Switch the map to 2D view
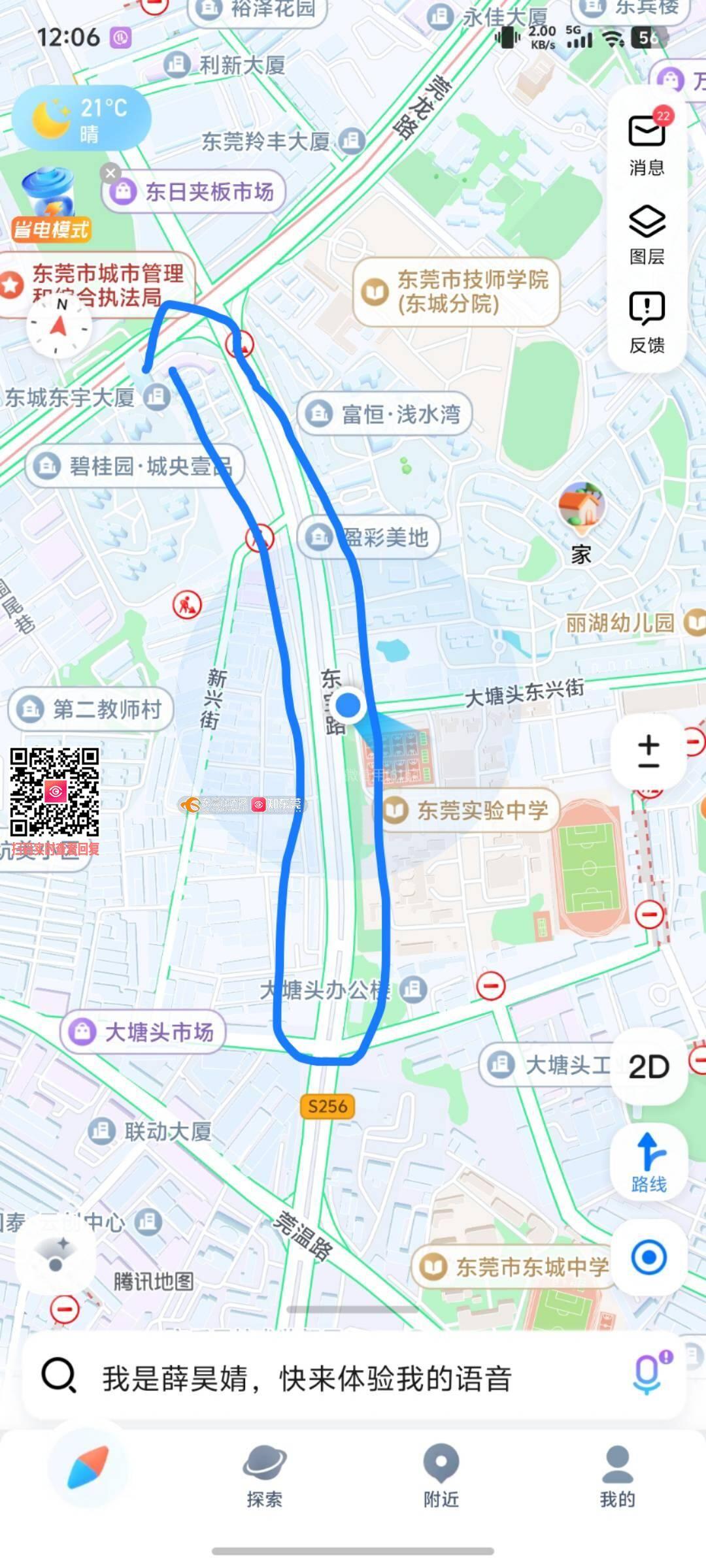706x1568 pixels. click(648, 1066)
